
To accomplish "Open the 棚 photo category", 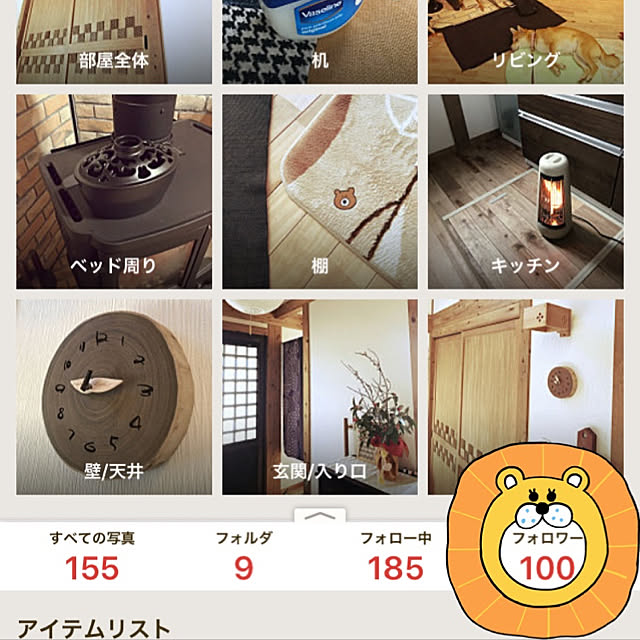I will pyautogui.click(x=319, y=191).
